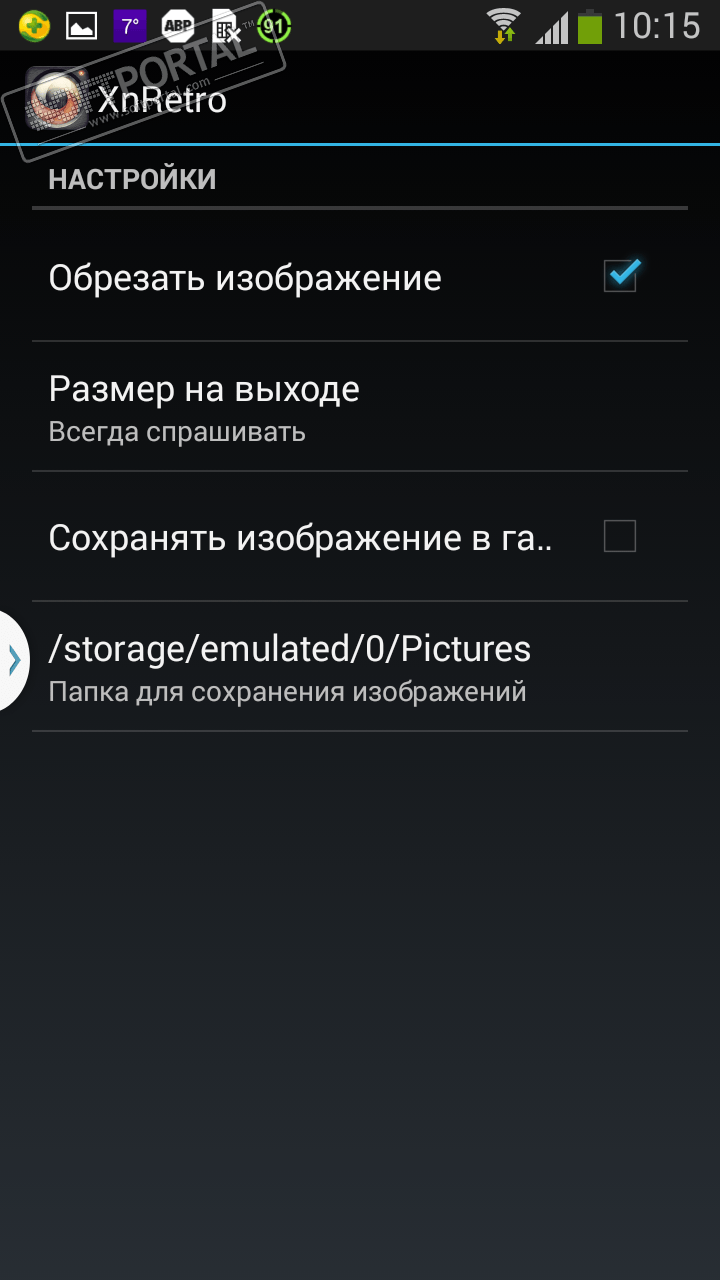This screenshot has height=1280, width=720.
Task: Open the /storage/emulated/0/Pictures folder setting
Action: [x=359, y=667]
